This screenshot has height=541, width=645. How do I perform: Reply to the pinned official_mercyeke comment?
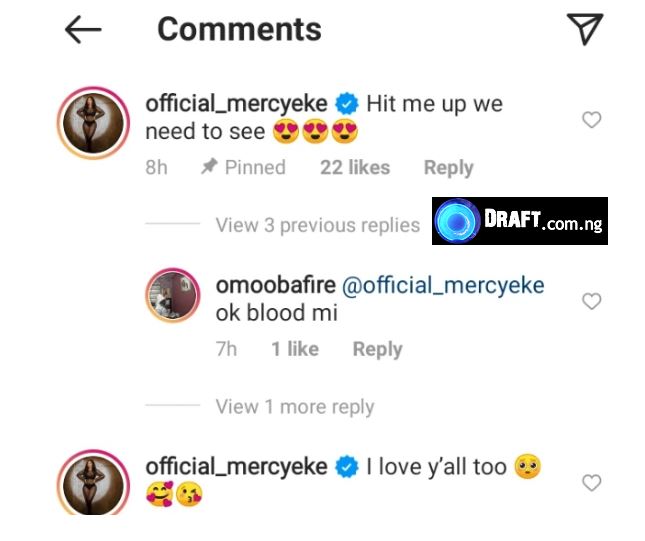pos(448,167)
